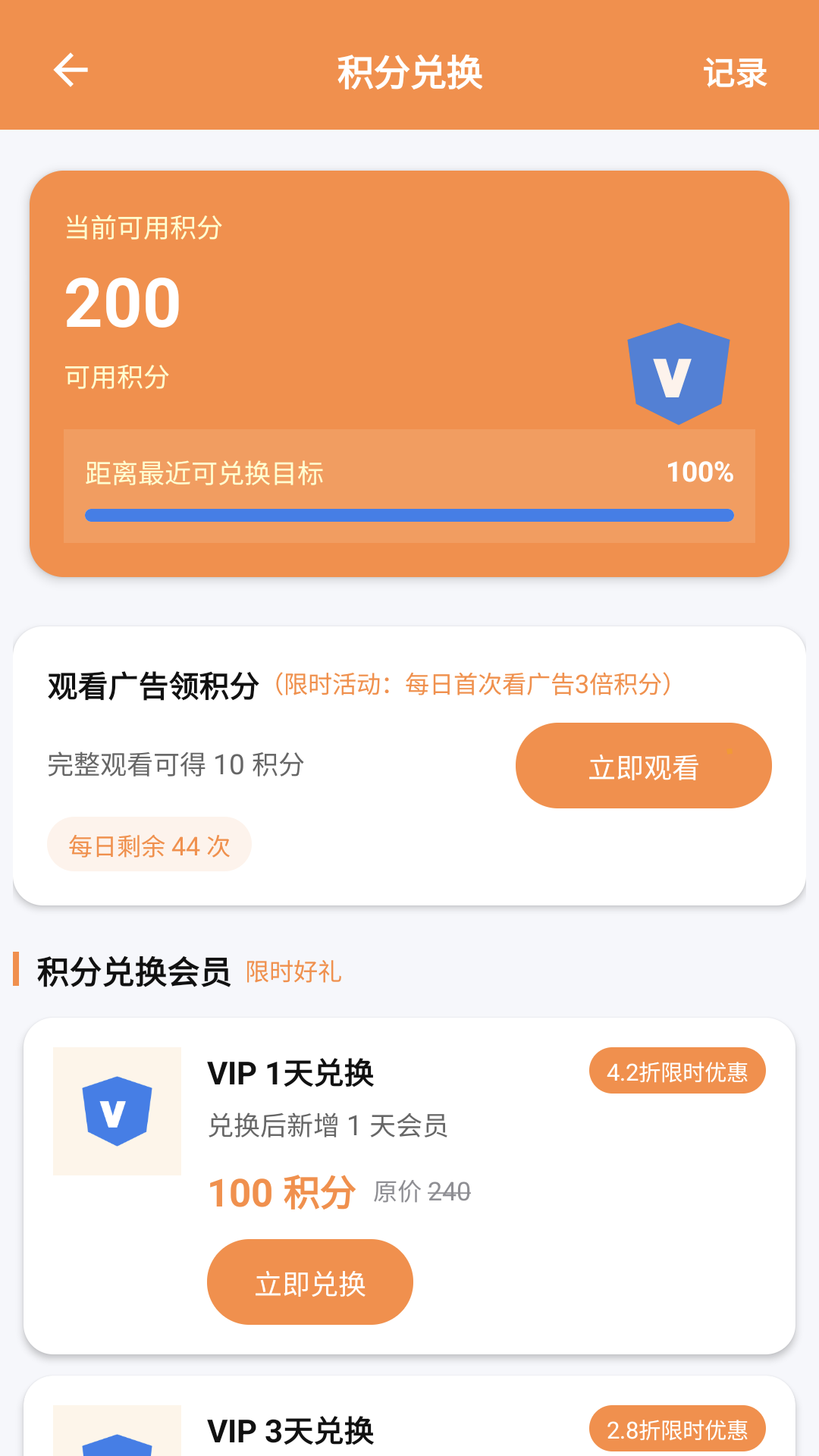The height and width of the screenshot is (1456, 819).
Task: Expand the 当前可用积分 summary card
Action: tap(409, 372)
